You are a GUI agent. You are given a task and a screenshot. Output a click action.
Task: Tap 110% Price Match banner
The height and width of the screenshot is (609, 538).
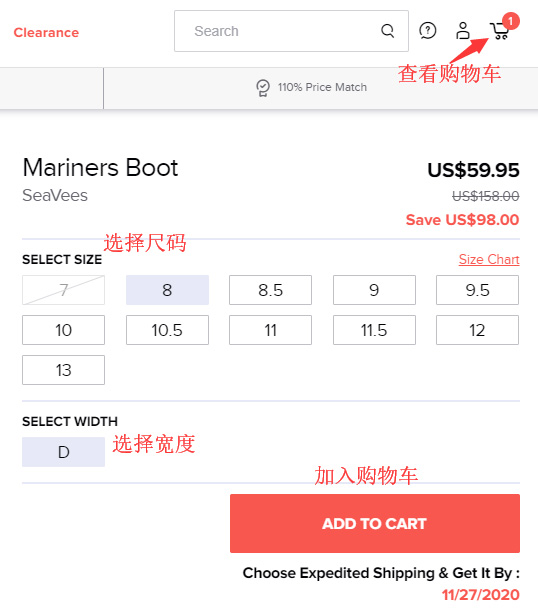[312, 87]
